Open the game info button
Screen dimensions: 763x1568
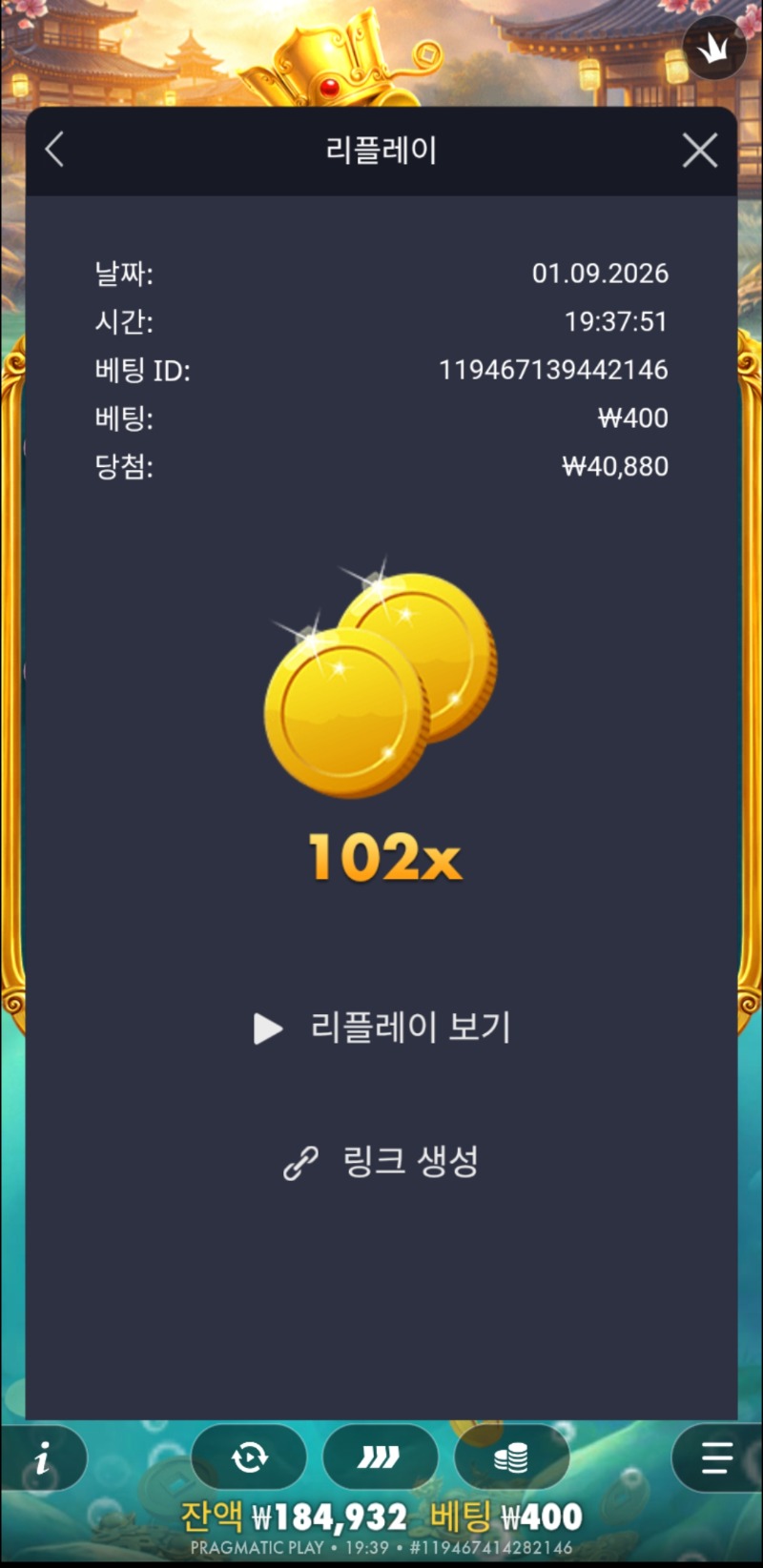coord(43,1457)
